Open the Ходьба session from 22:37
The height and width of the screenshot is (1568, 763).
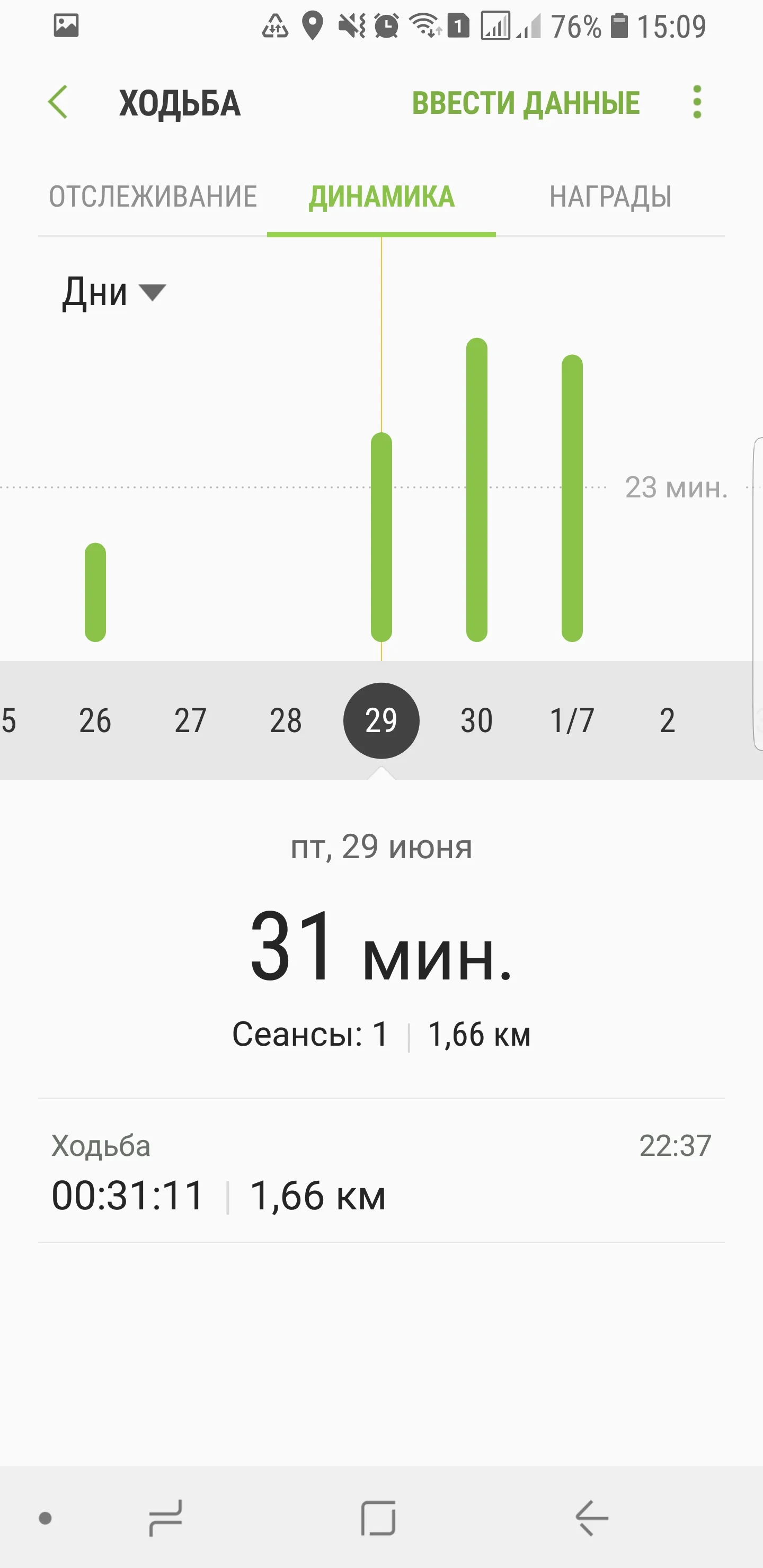pos(381,1171)
